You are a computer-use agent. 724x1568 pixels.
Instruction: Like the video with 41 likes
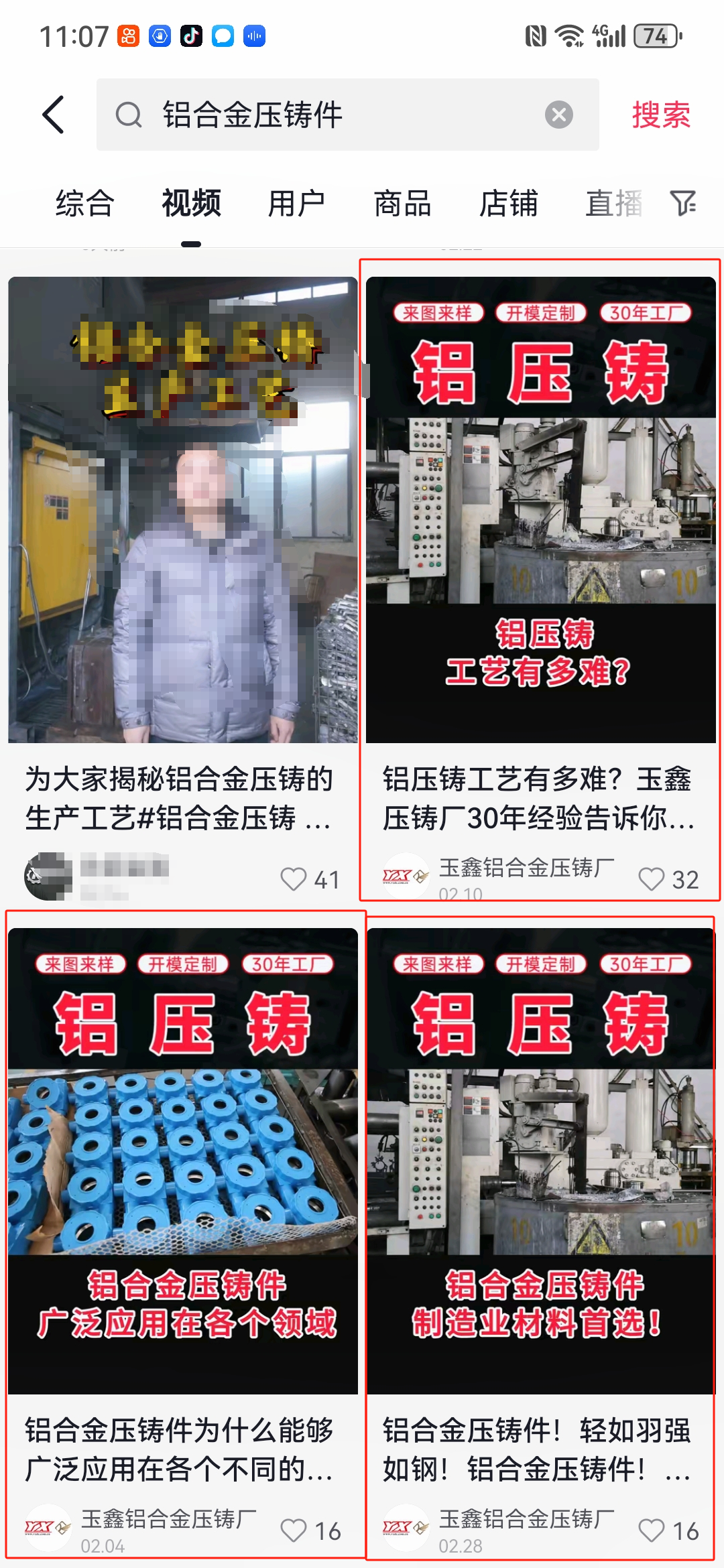pos(294,879)
